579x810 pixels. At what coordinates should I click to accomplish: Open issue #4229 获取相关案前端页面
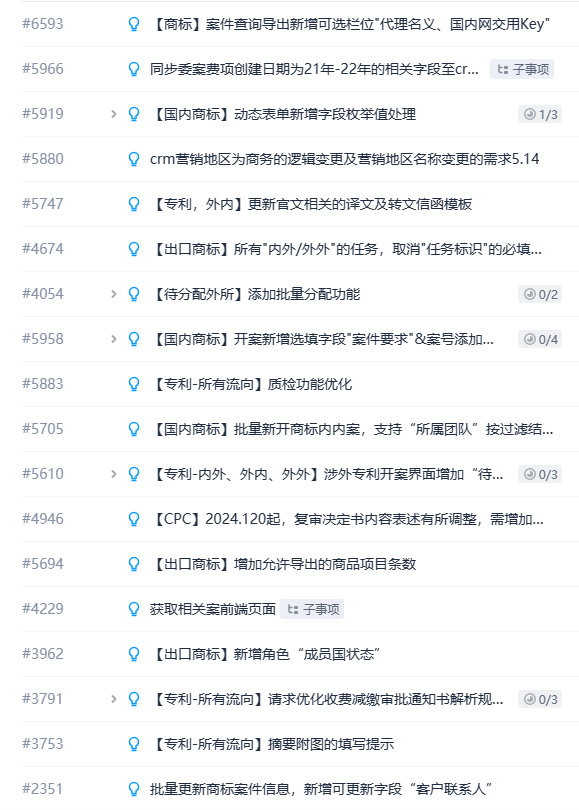(213, 609)
